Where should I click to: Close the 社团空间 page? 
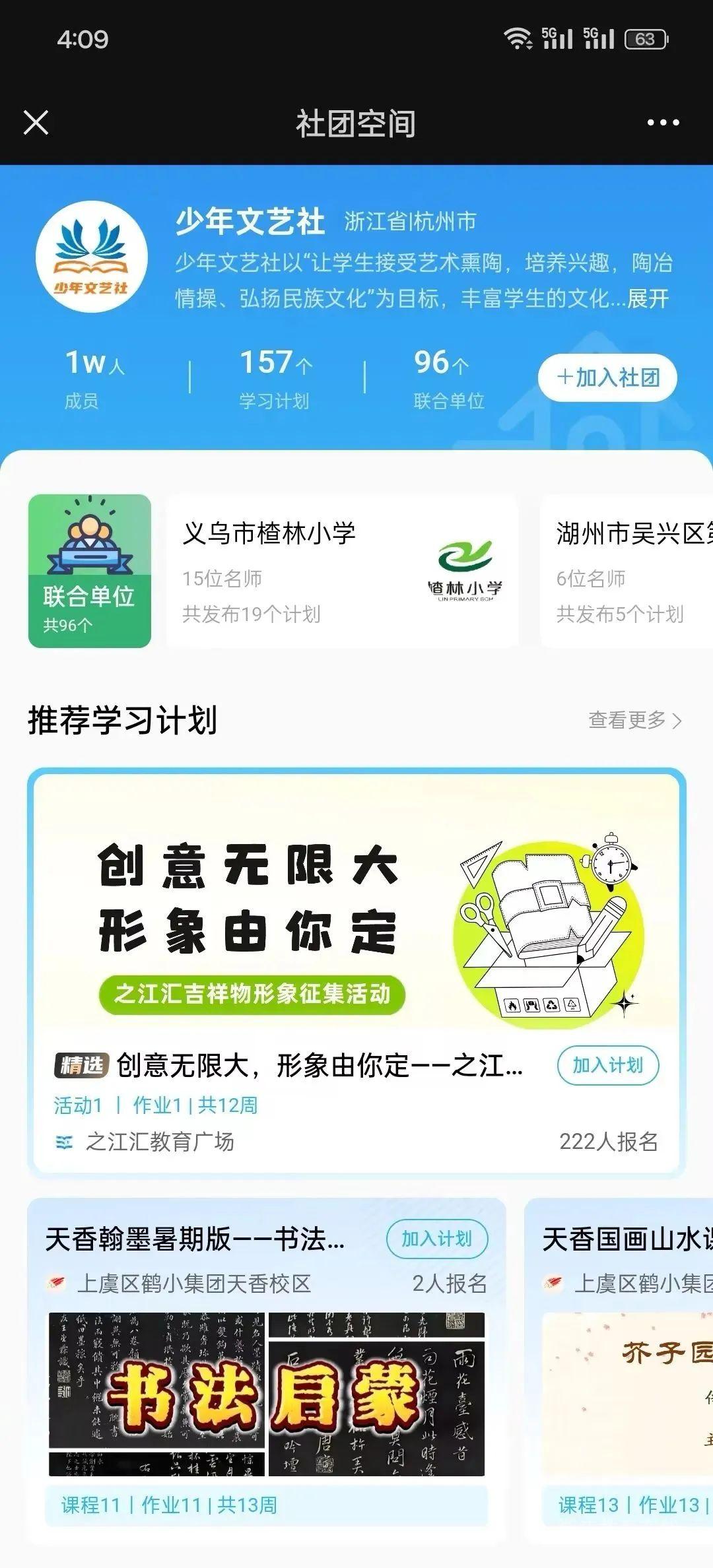36,123
